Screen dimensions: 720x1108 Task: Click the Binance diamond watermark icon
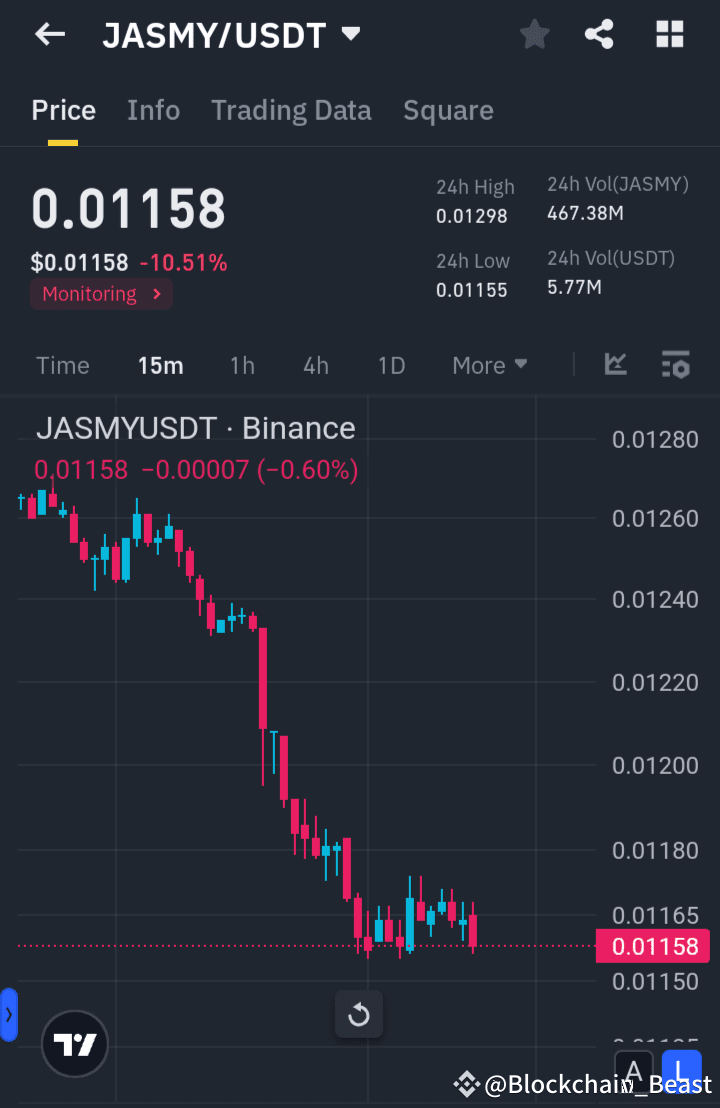tap(466, 1083)
